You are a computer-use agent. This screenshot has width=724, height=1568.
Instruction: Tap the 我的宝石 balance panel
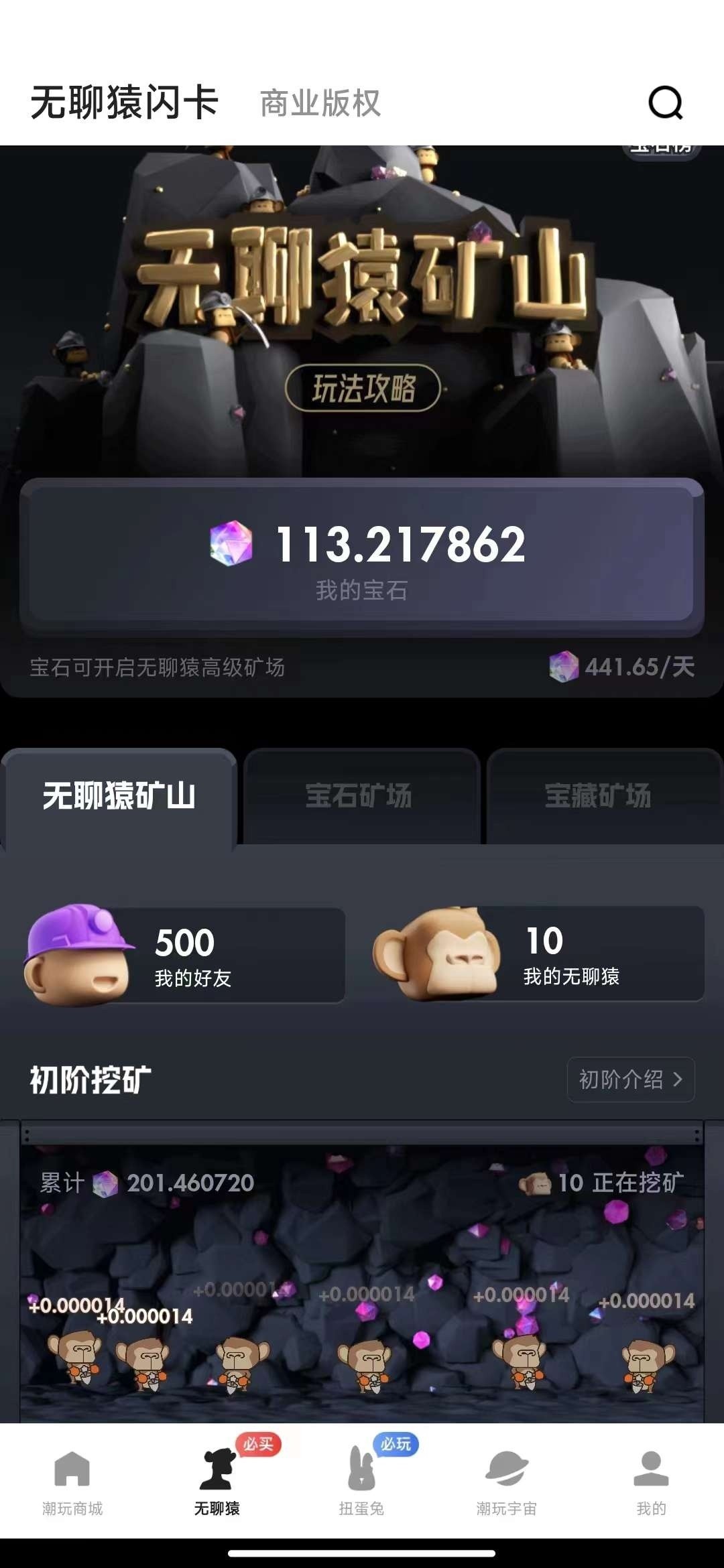click(362, 556)
